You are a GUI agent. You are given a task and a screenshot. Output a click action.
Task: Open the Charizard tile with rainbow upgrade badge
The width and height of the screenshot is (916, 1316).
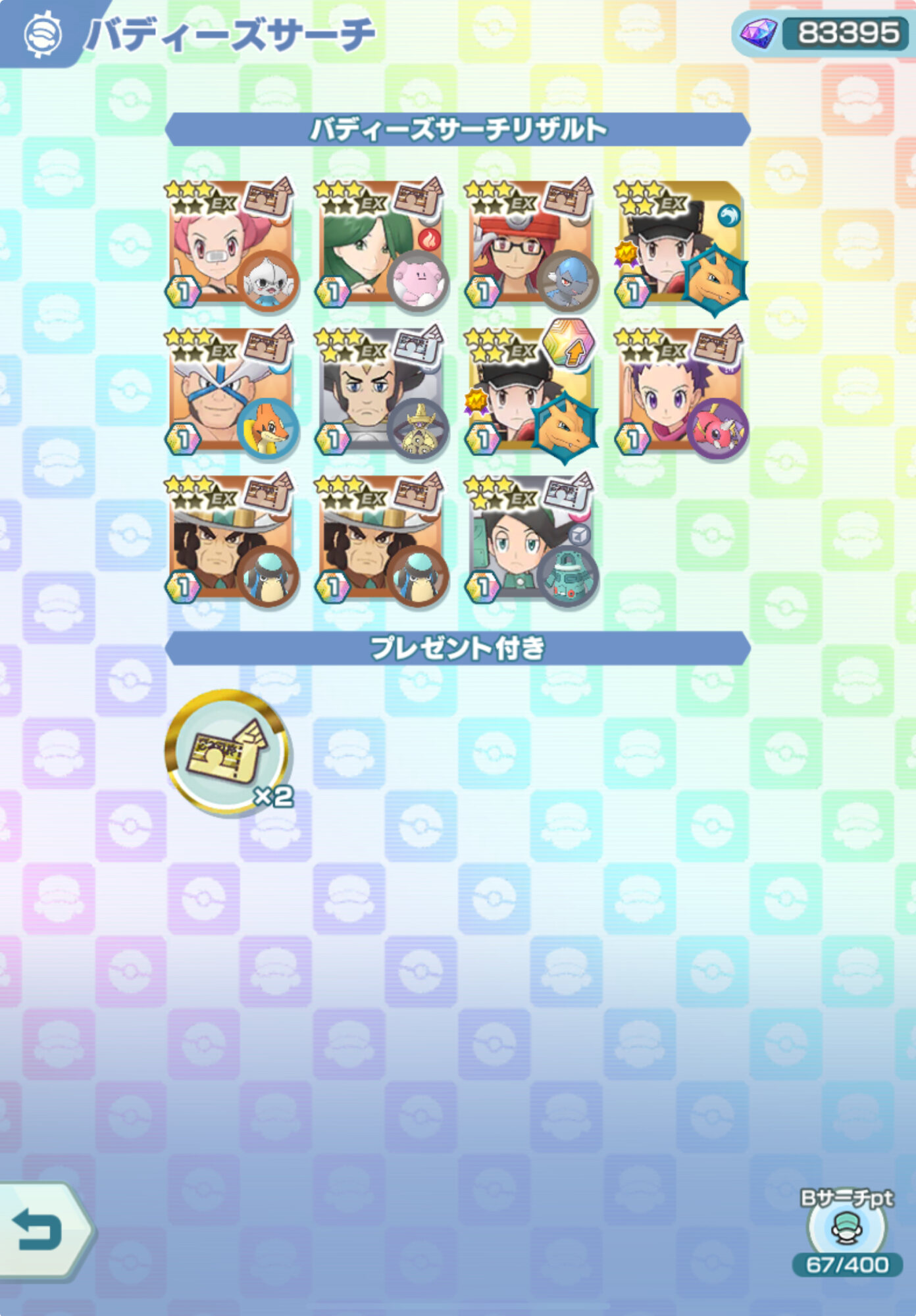(x=530, y=391)
